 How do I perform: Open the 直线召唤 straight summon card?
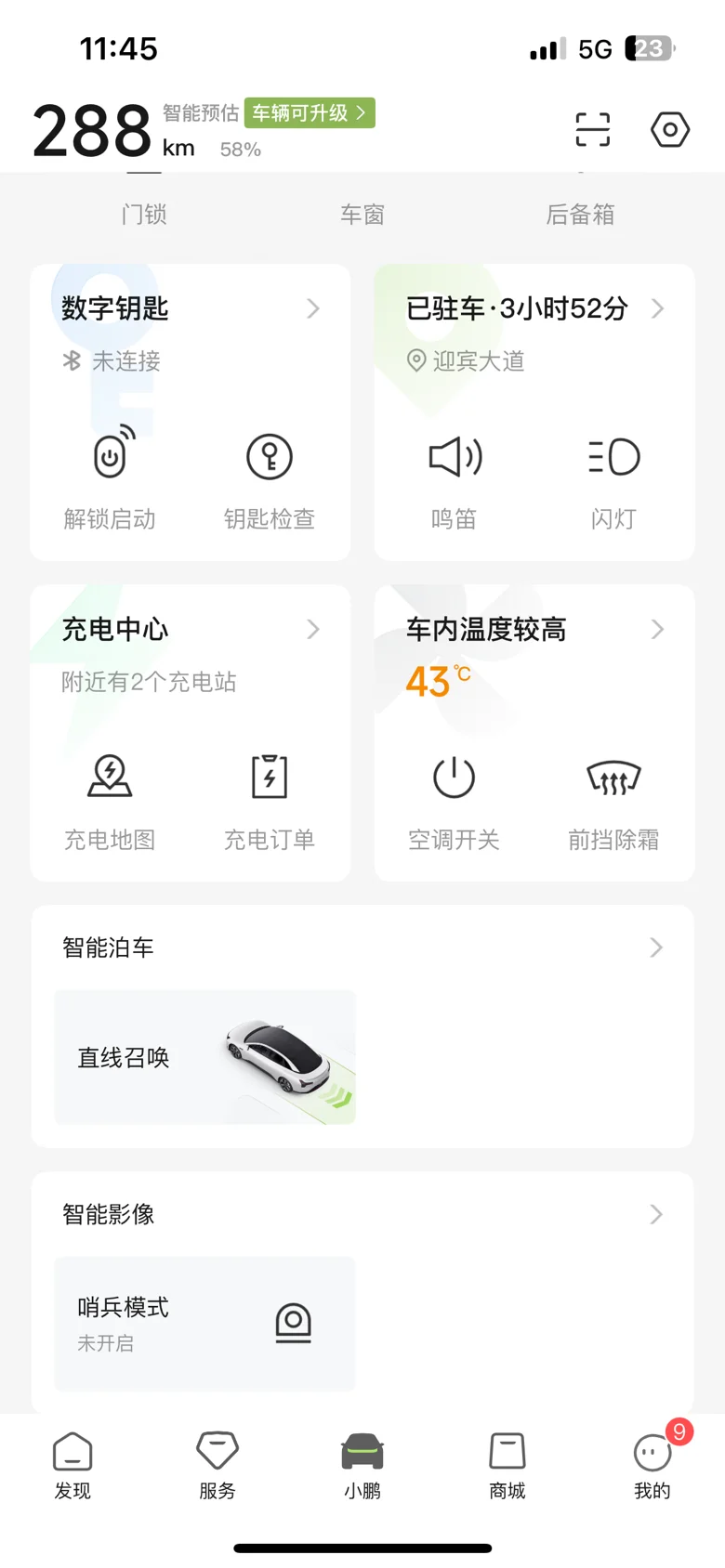204,1057
